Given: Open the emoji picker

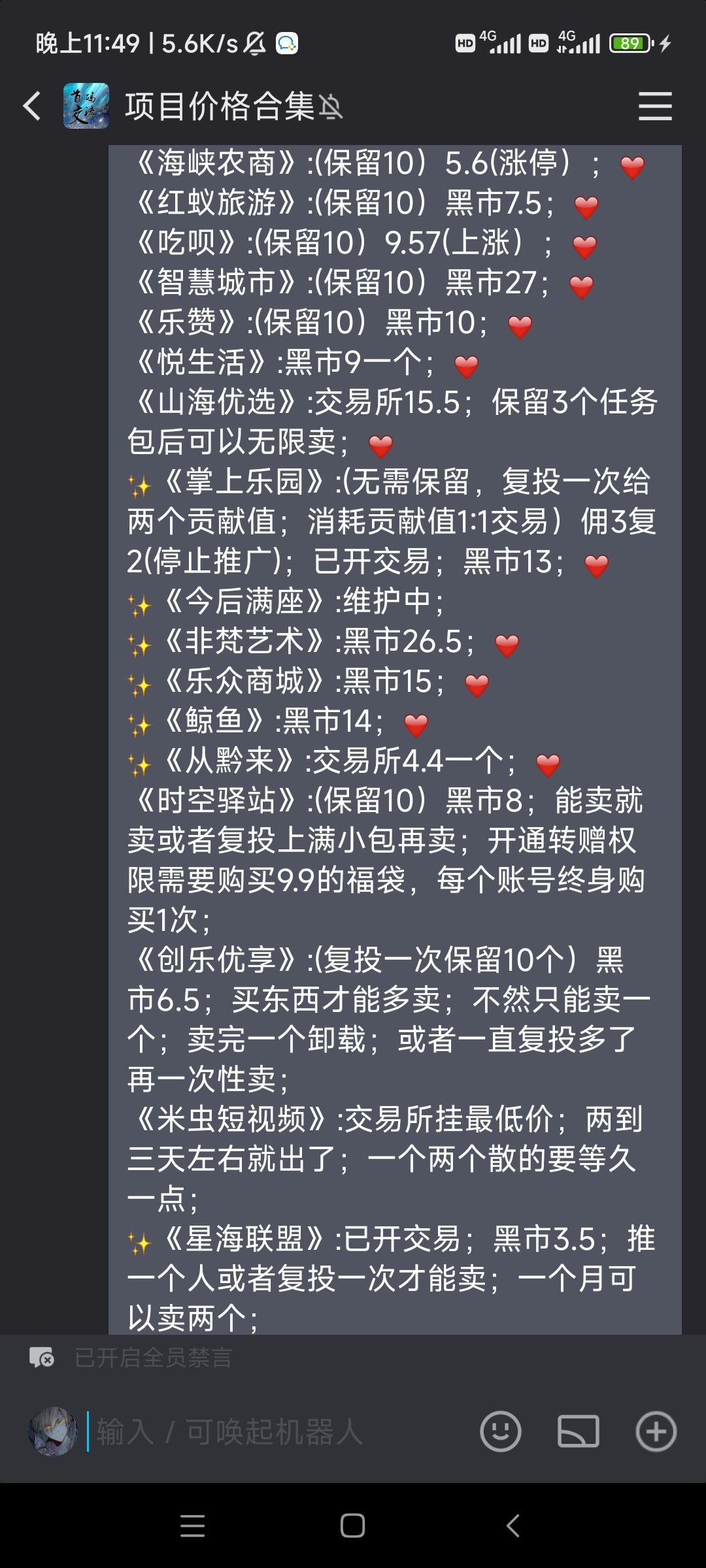Looking at the screenshot, I should click(x=501, y=1431).
